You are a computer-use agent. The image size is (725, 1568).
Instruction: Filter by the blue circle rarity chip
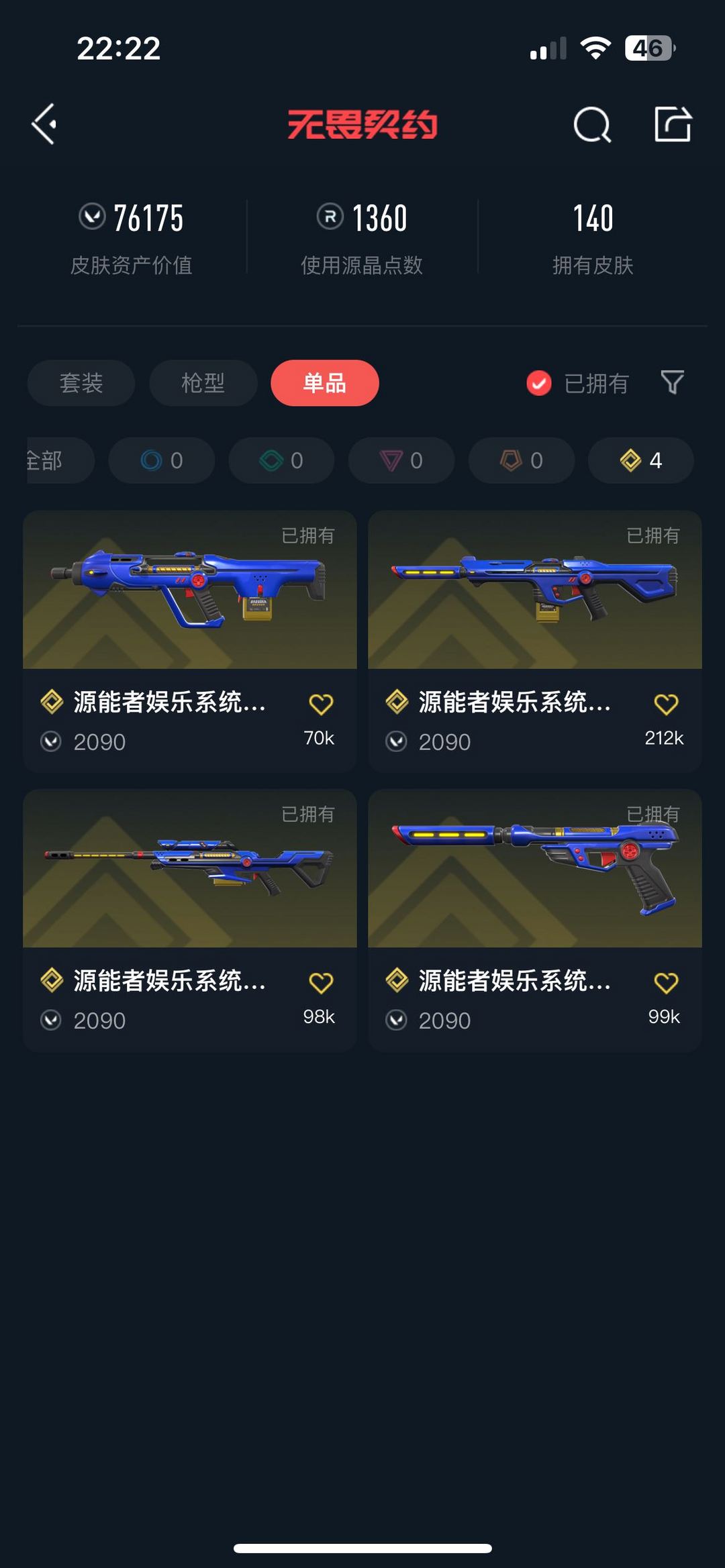162,460
